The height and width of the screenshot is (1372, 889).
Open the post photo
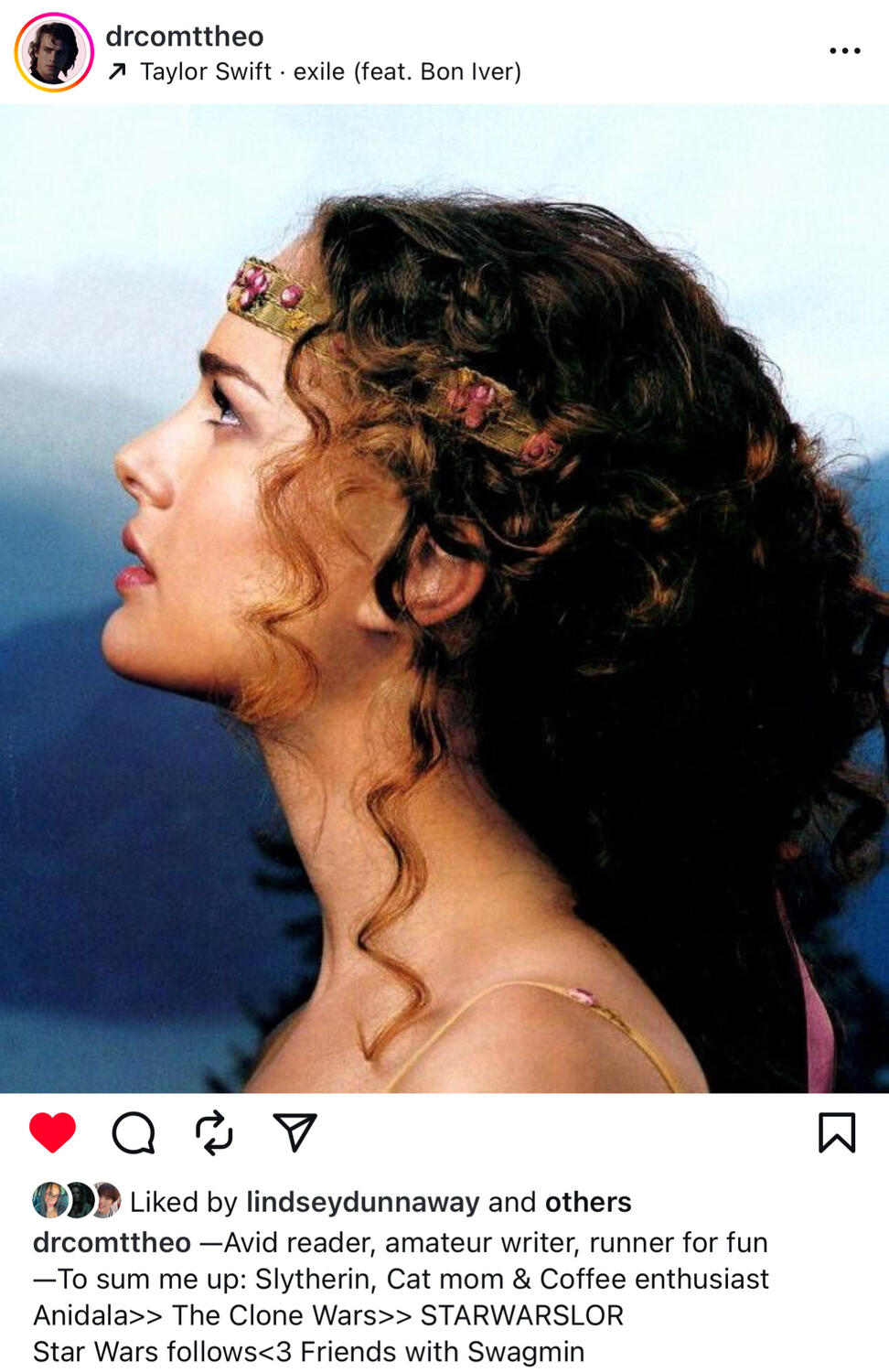click(444, 599)
